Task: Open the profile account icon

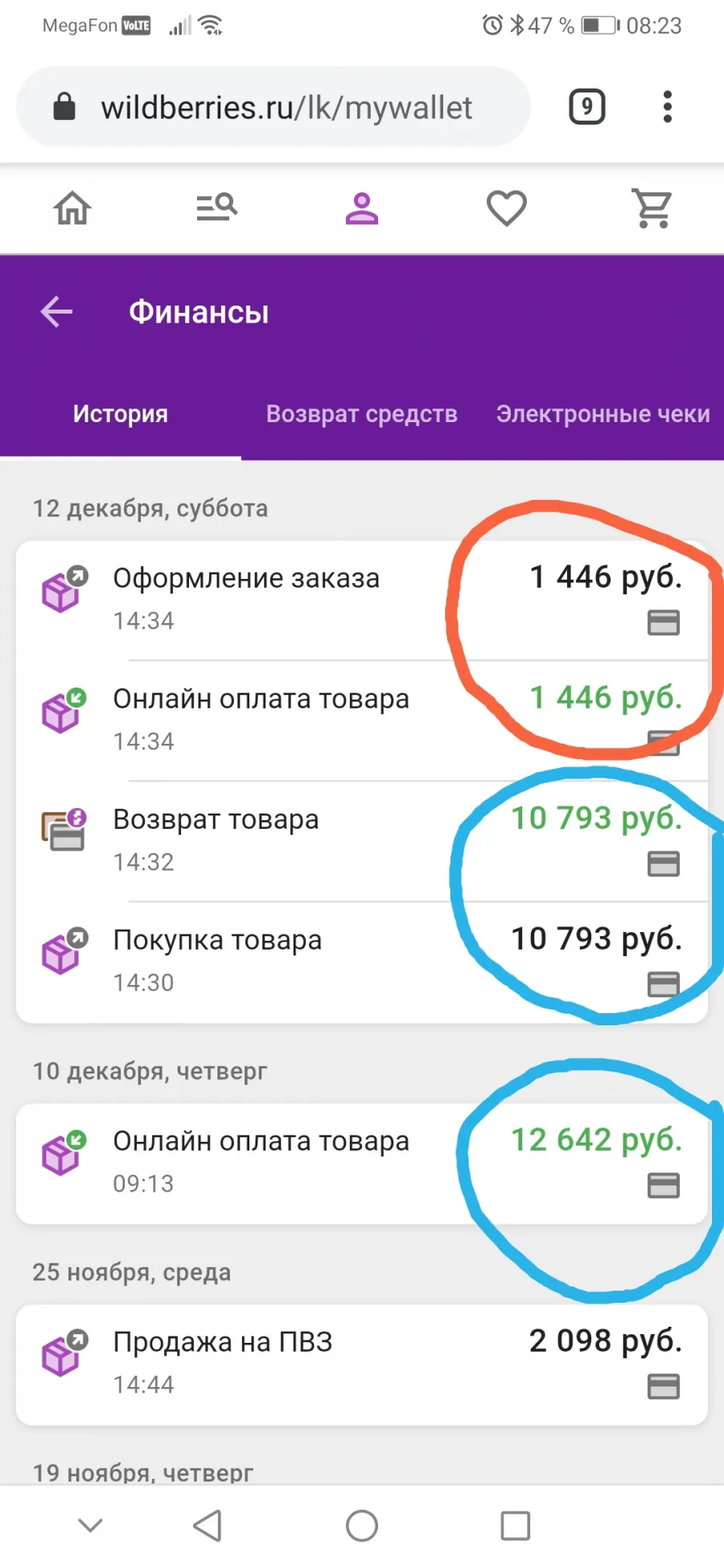Action: click(x=362, y=209)
